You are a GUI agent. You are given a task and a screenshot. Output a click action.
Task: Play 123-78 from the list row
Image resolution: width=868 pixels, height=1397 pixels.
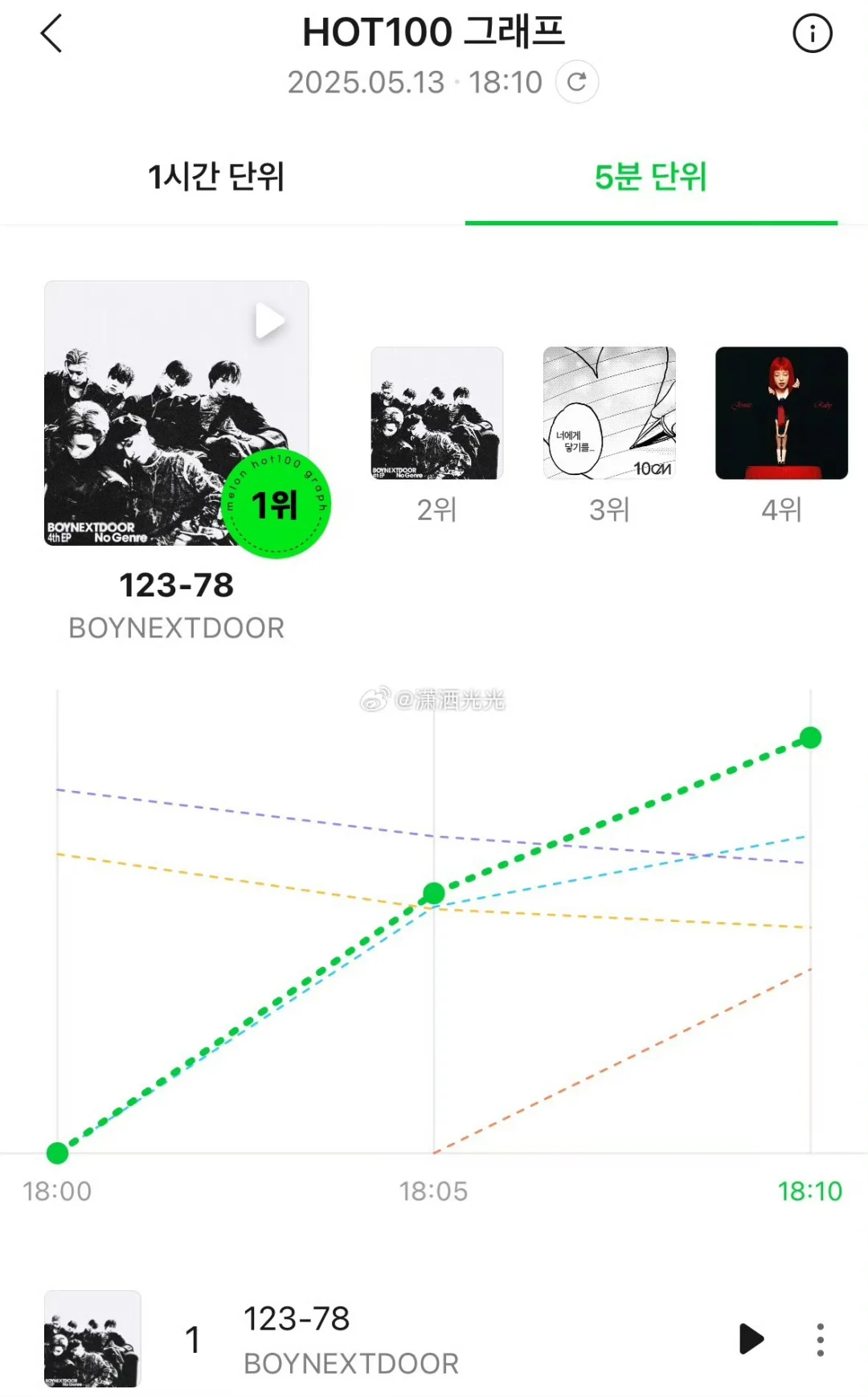(x=751, y=1339)
